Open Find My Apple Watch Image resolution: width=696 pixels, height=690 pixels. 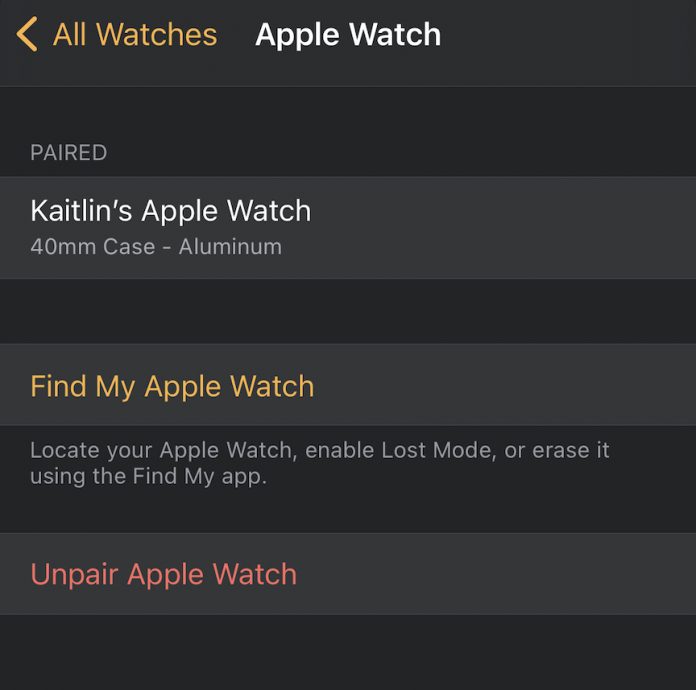172,386
